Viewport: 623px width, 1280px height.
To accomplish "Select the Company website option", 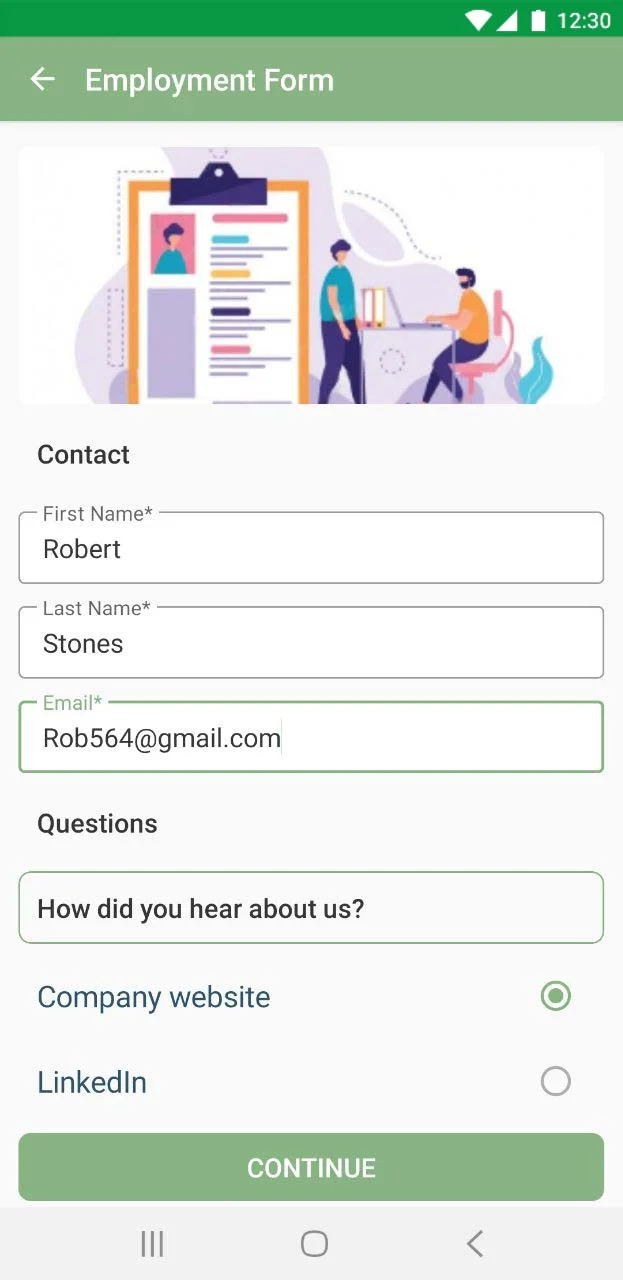I will coord(555,996).
